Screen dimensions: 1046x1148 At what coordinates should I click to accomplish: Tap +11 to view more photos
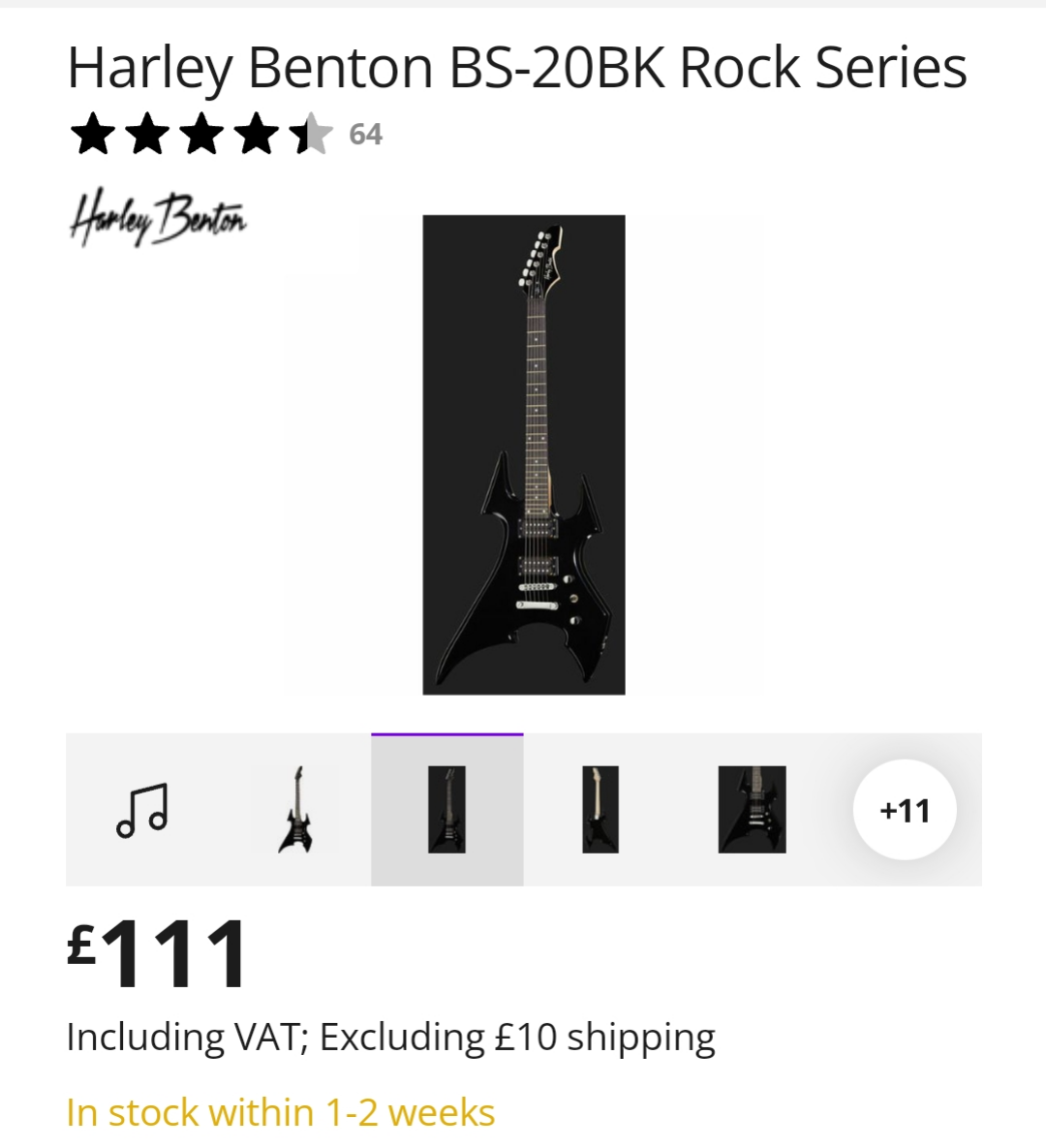point(905,810)
